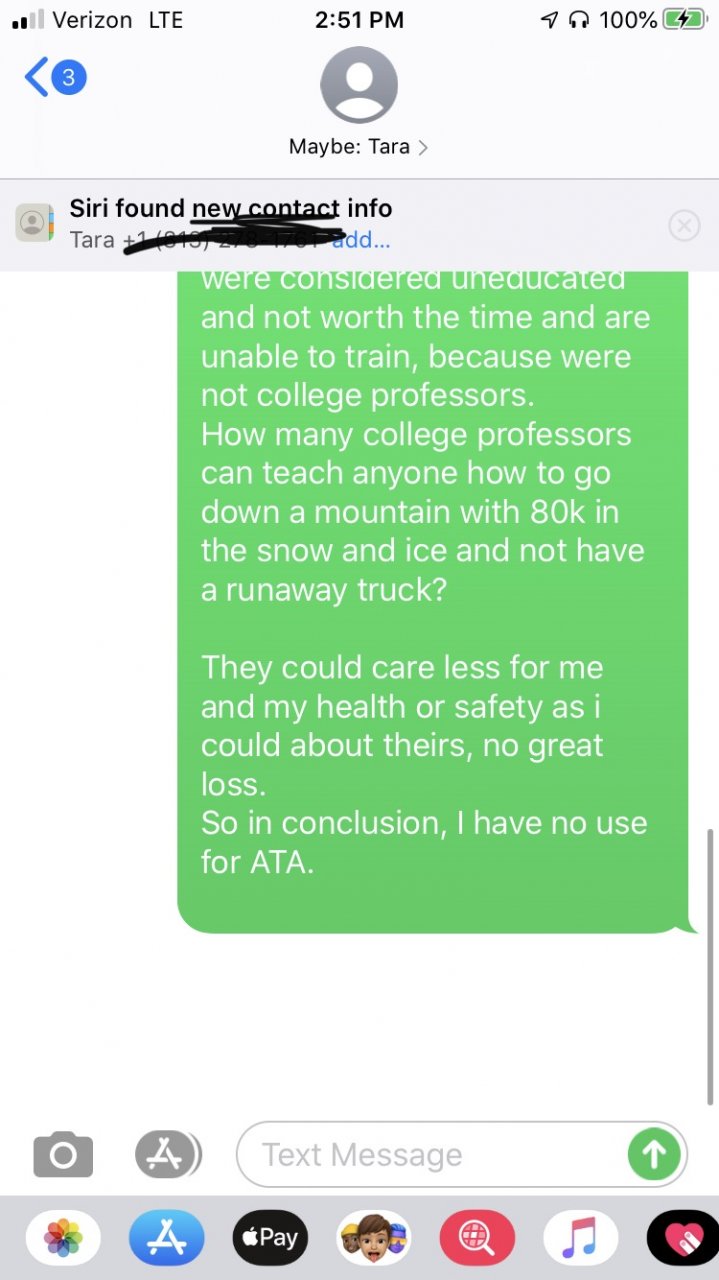Open Memoji stickers in the app strip

click(x=374, y=1238)
